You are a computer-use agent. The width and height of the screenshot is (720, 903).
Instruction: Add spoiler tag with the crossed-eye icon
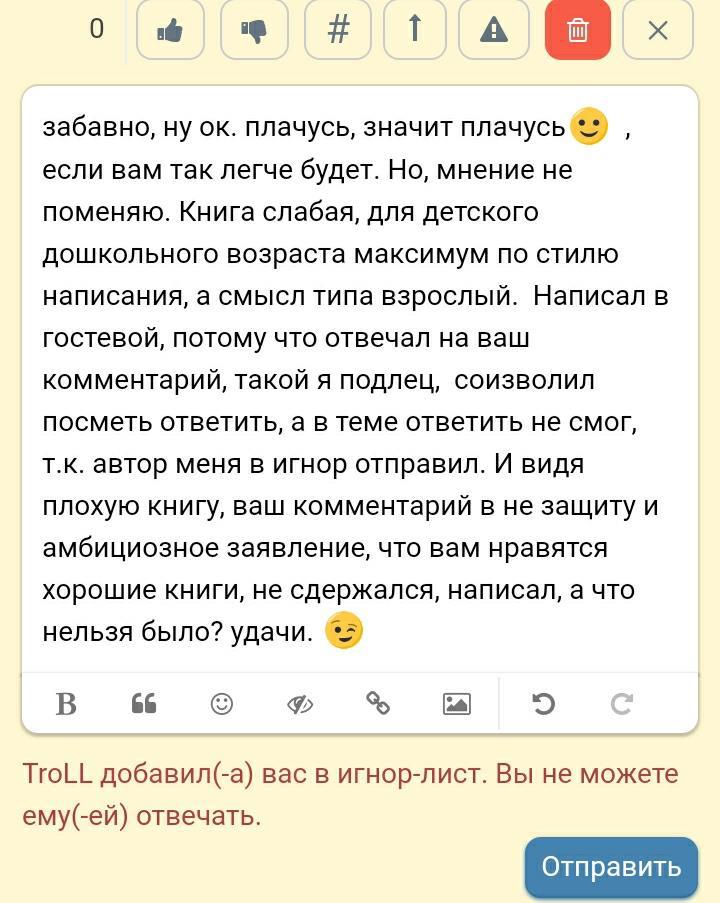(300, 704)
